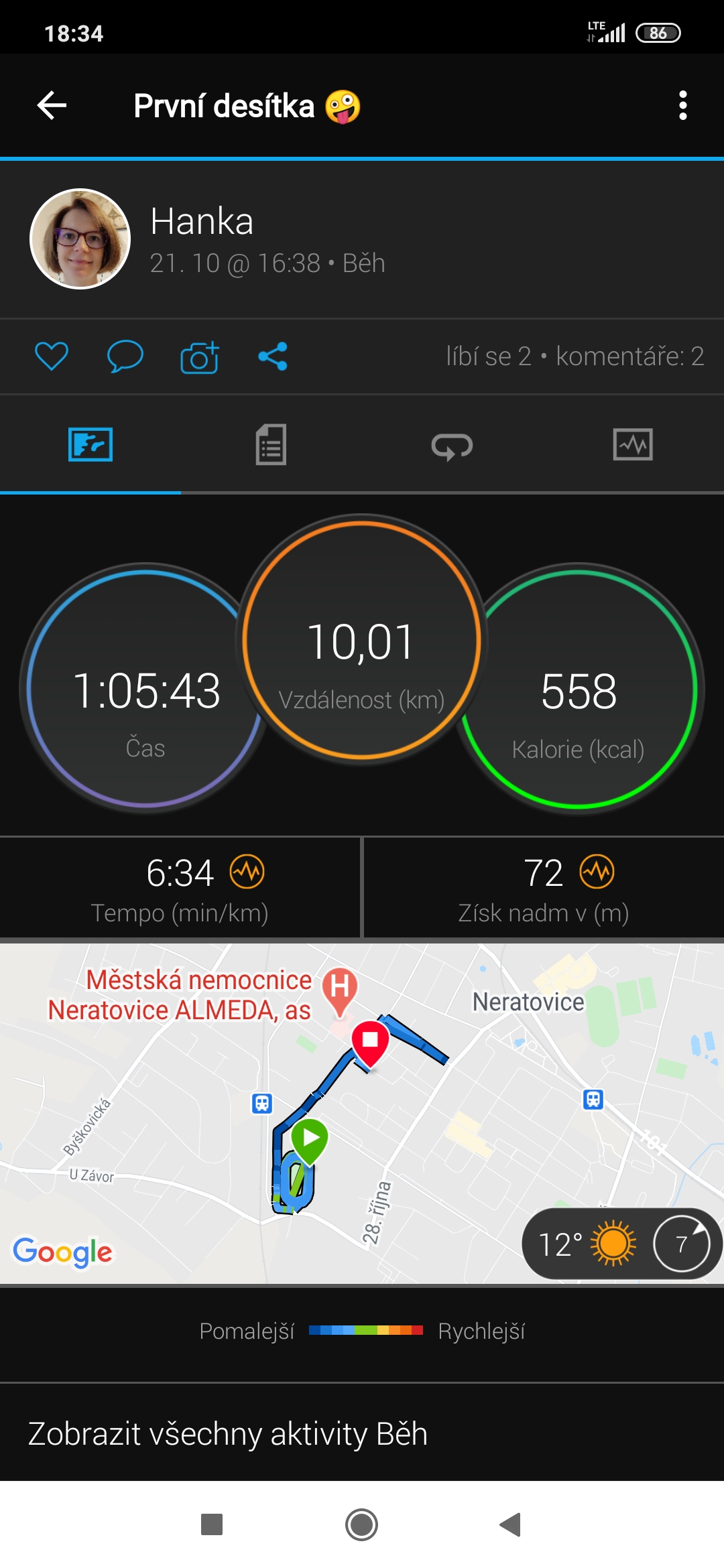Open Zobrazit všechny aktivity Běh

tap(228, 1433)
